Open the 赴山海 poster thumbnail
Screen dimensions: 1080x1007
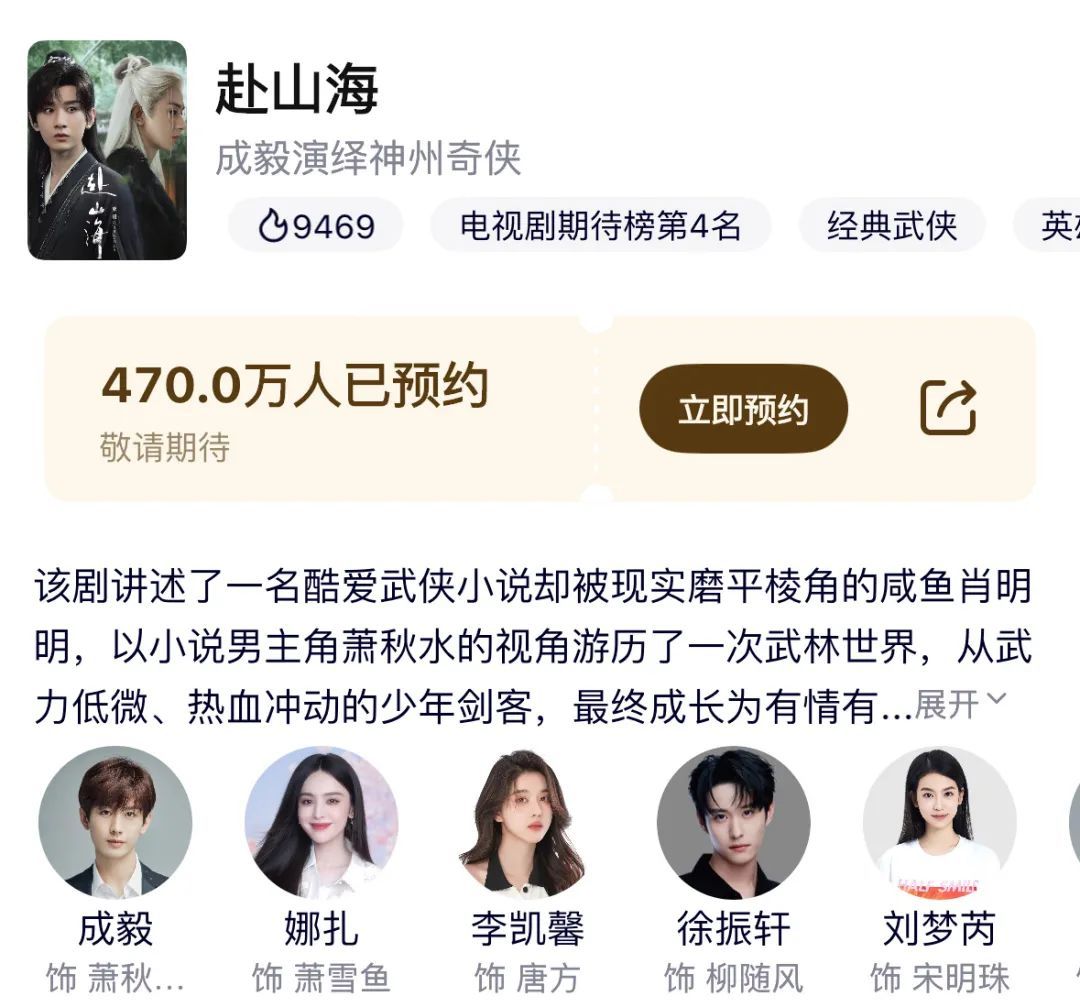pos(107,150)
